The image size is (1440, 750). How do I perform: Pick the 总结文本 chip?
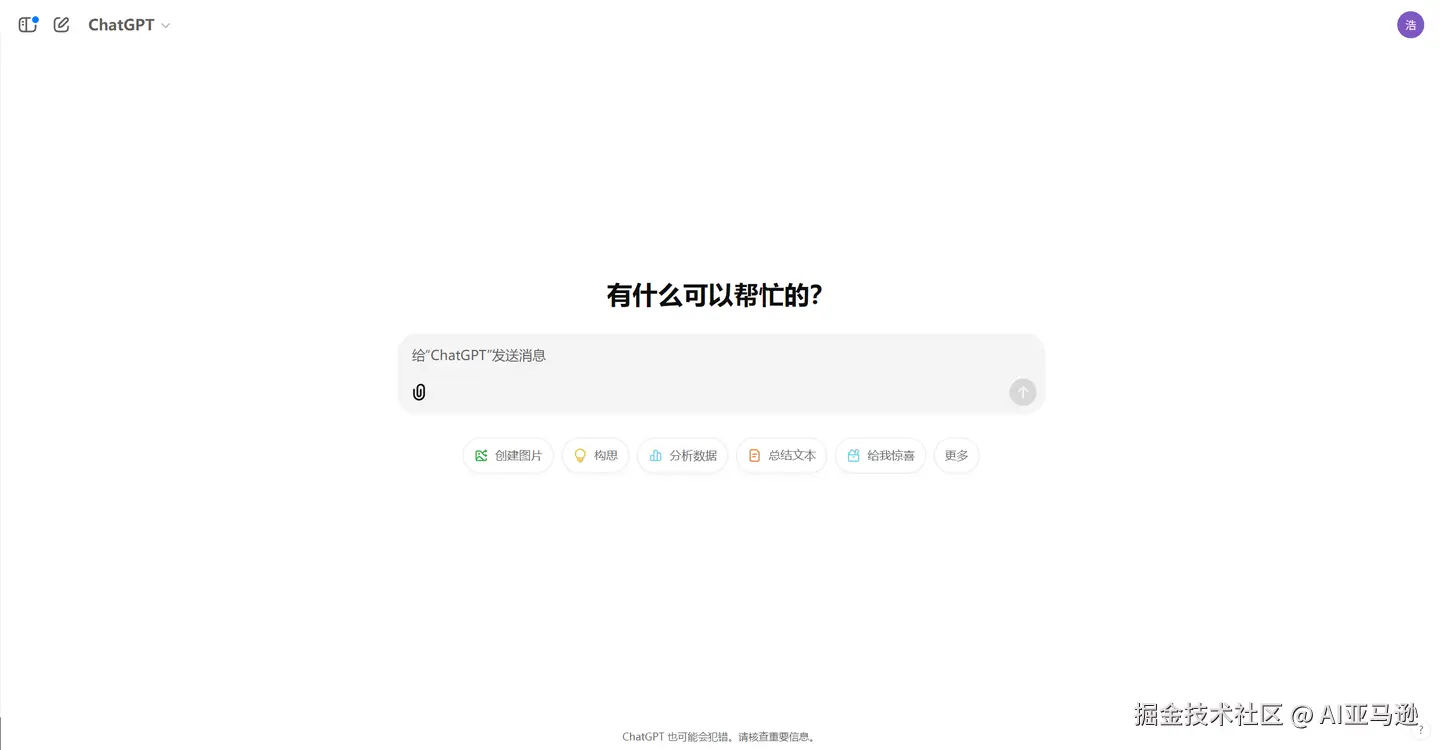(781, 455)
